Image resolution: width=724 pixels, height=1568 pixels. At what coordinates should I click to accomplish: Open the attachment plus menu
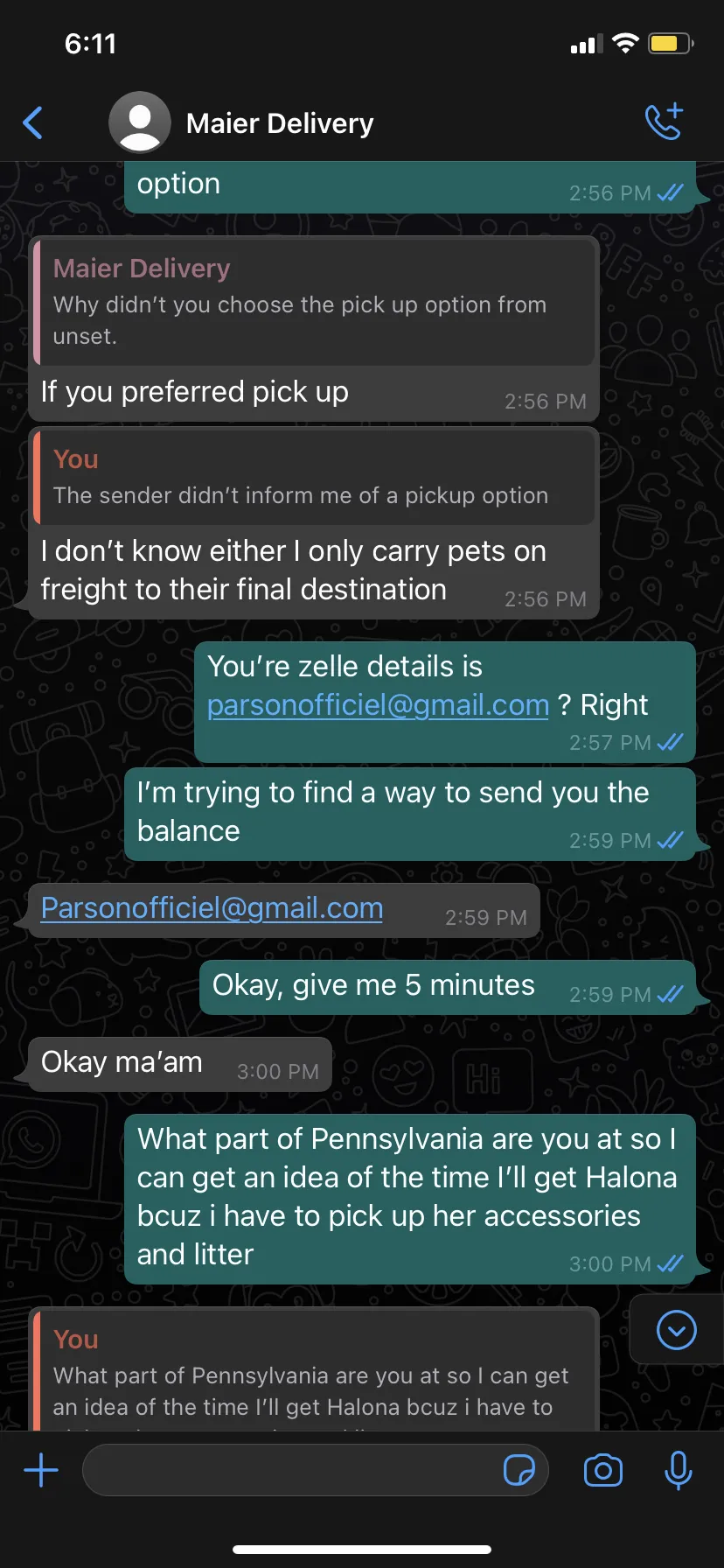coord(41,1470)
